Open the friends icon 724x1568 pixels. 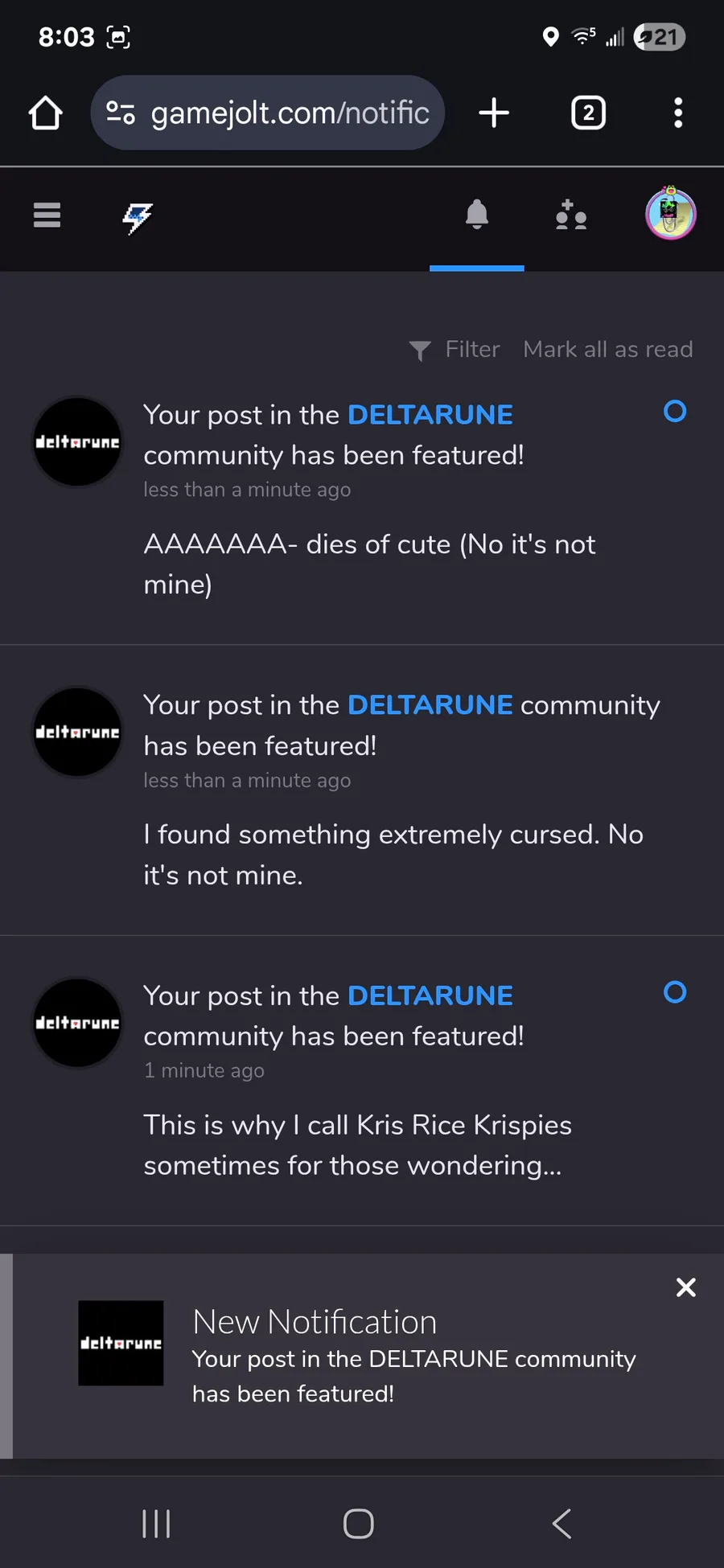click(571, 215)
